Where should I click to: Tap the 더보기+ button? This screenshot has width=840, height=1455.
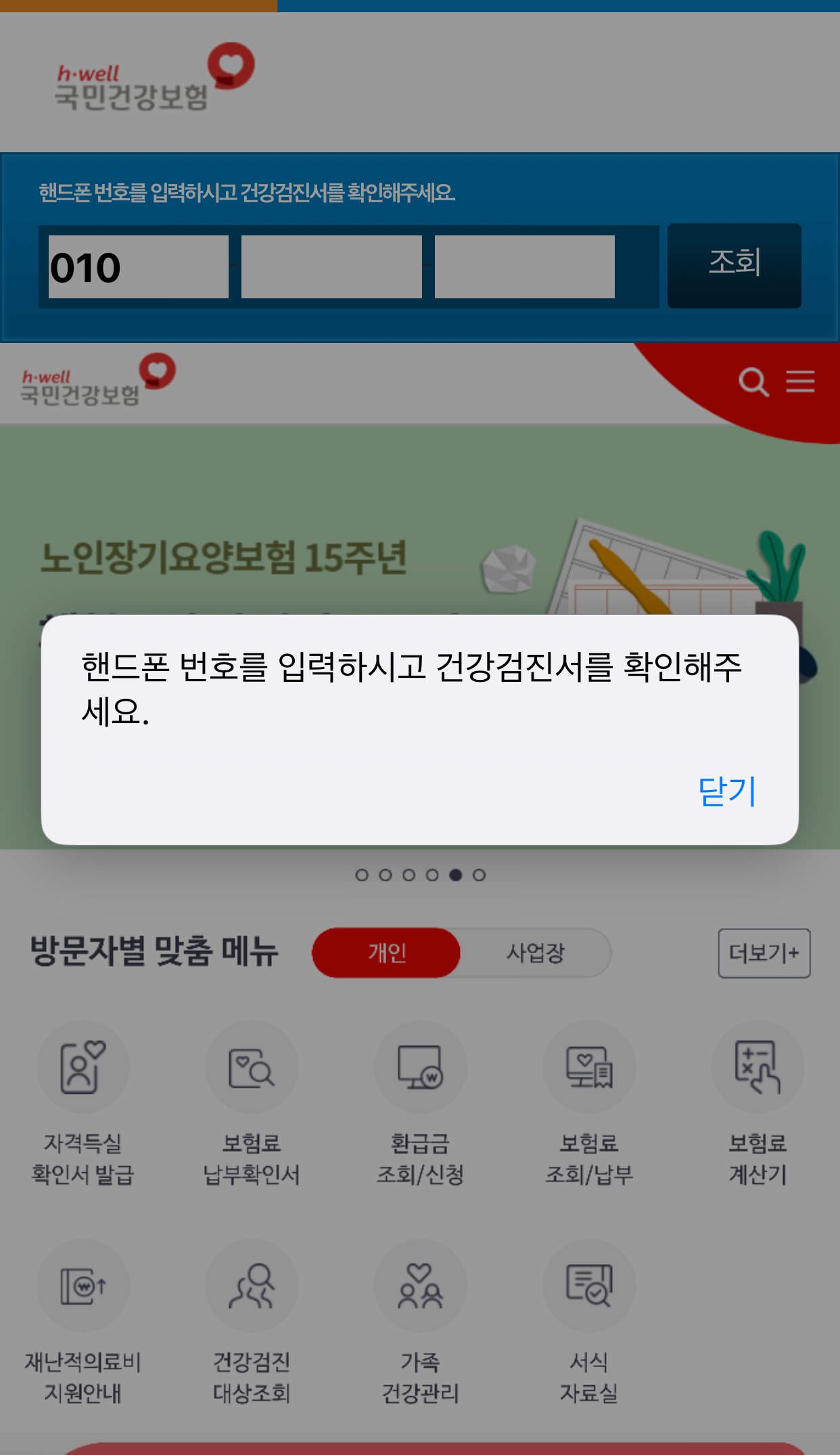pyautogui.click(x=764, y=952)
